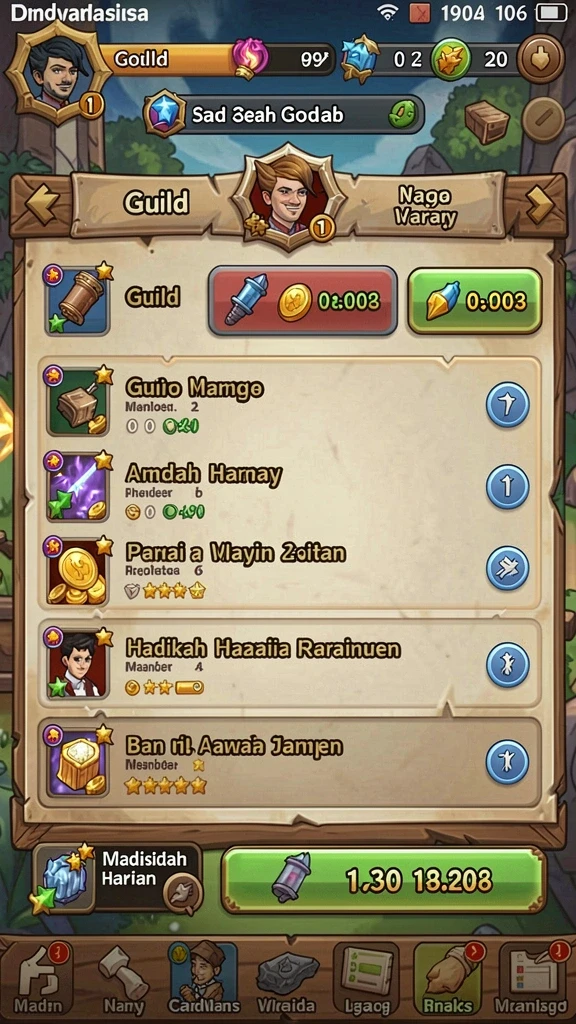This screenshot has height=1024, width=576.
Task: Tap the round brown button in the top currency bar
Action: point(540,58)
